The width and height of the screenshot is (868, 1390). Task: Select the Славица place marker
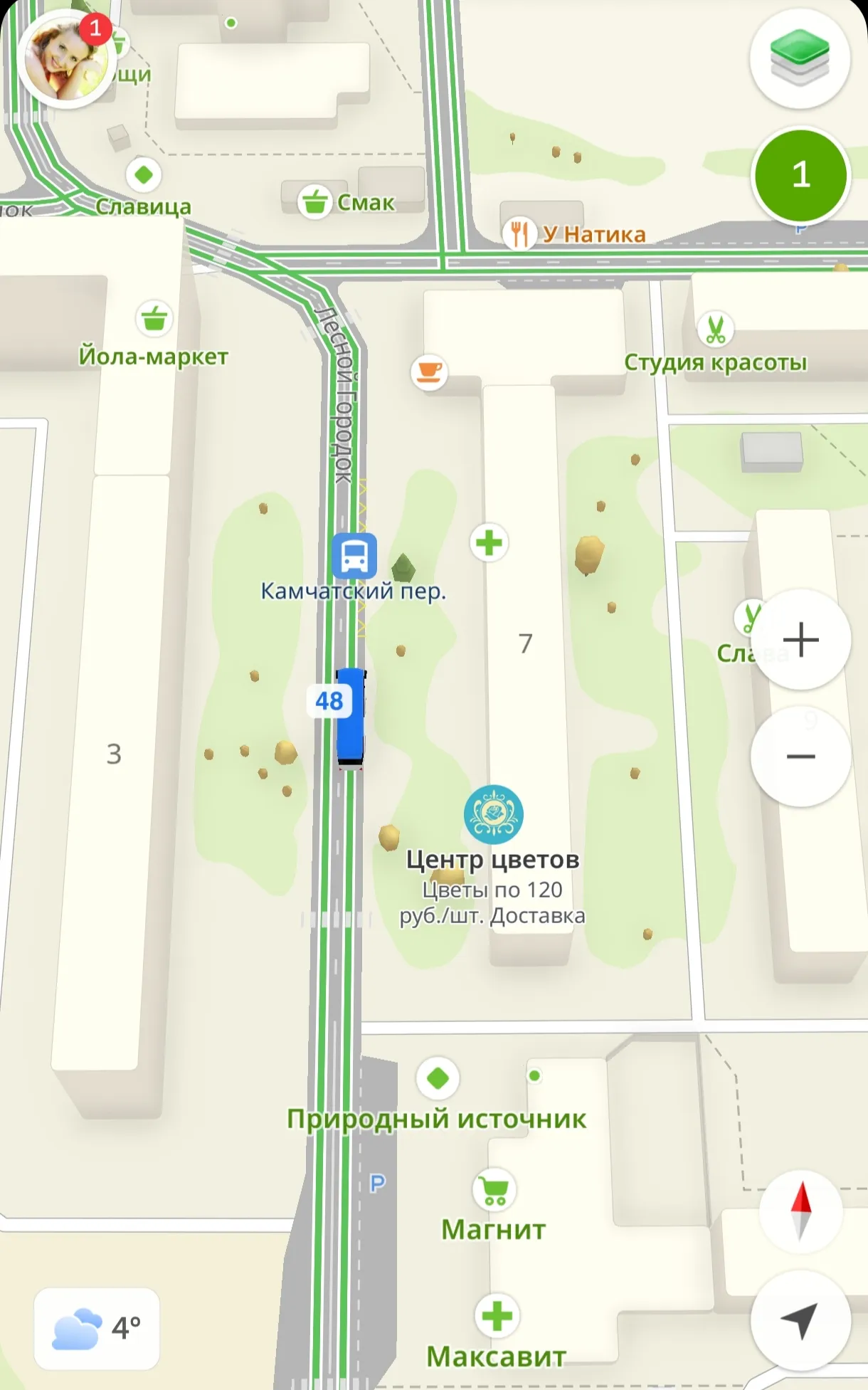point(144,174)
